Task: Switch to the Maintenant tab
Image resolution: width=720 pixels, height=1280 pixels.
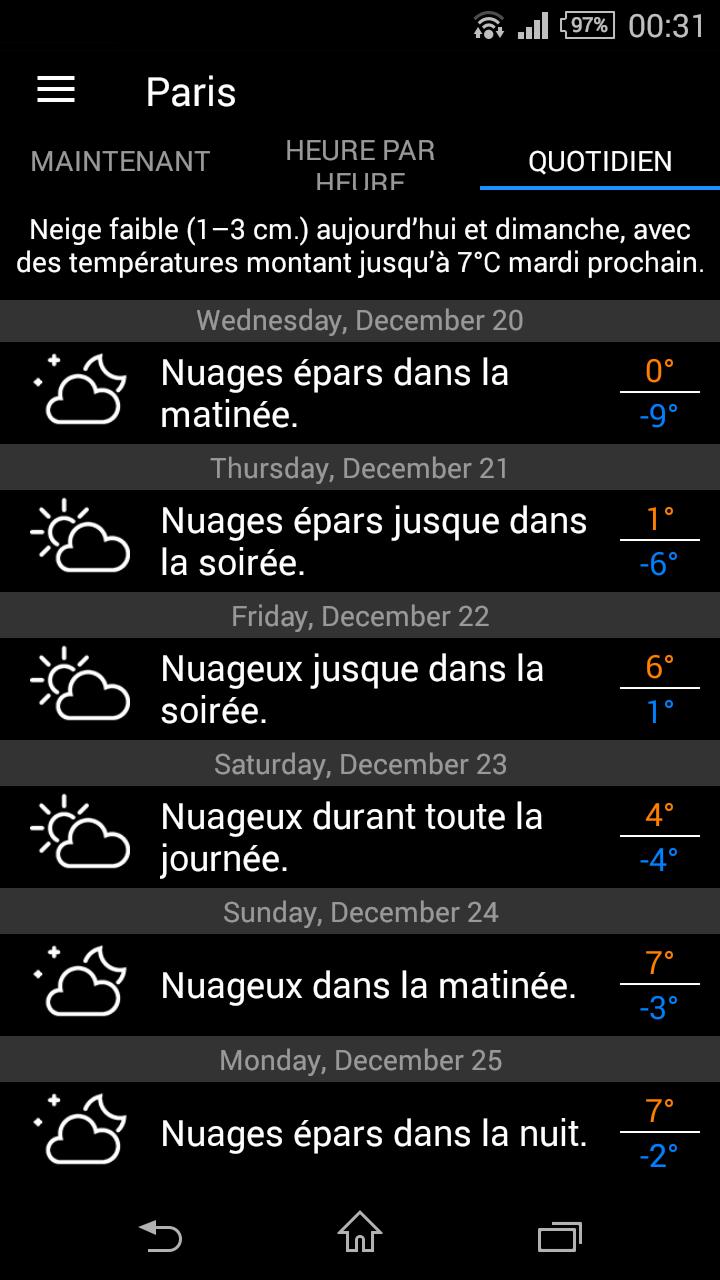Action: (x=120, y=162)
